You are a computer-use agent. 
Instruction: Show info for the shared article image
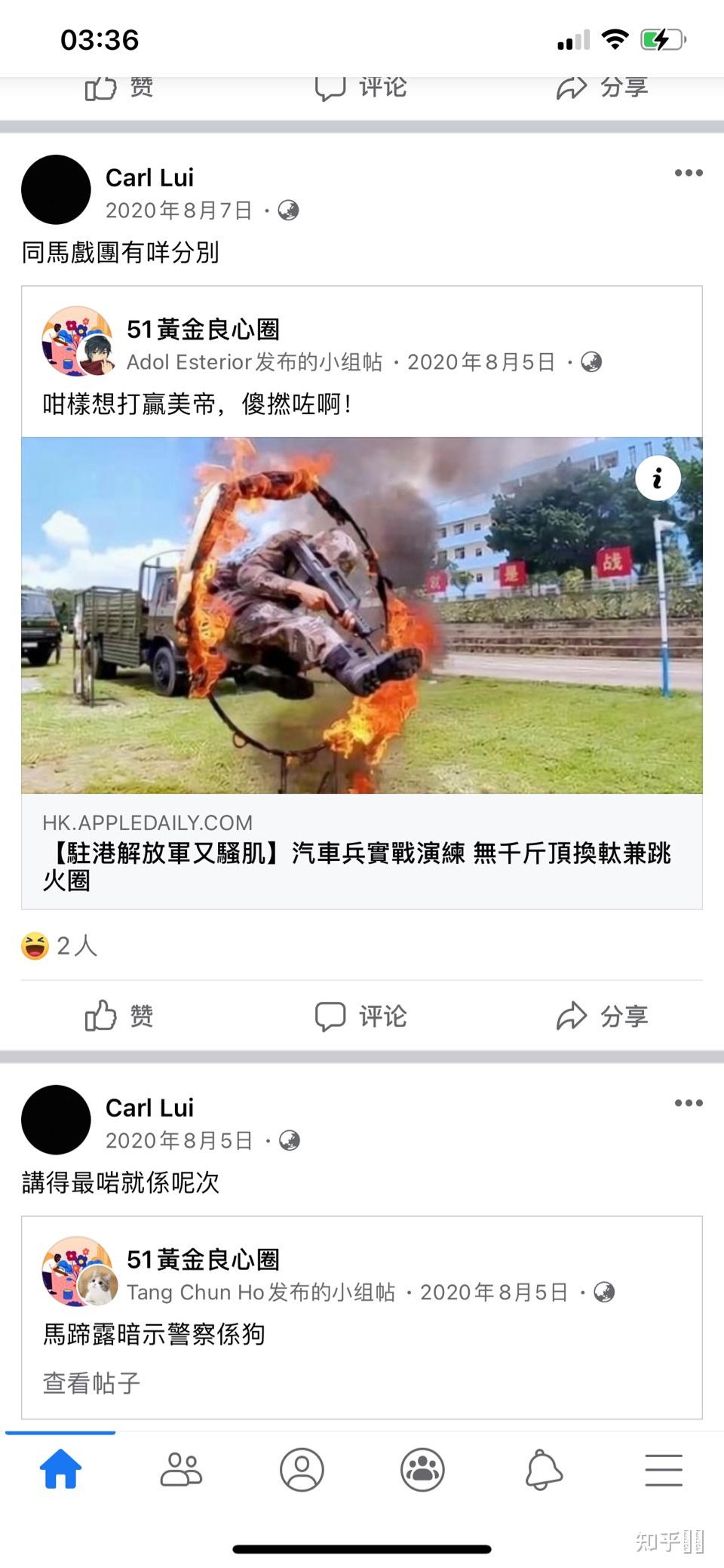(658, 478)
